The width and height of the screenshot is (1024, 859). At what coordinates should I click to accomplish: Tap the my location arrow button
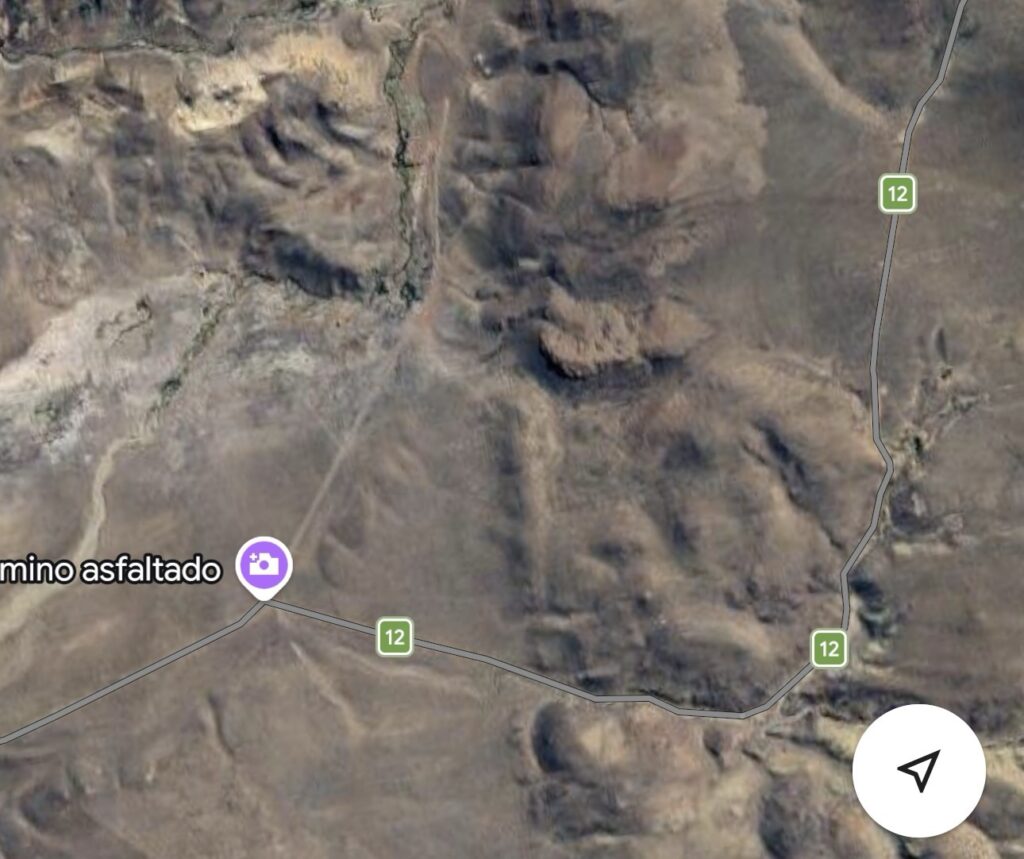[918, 770]
